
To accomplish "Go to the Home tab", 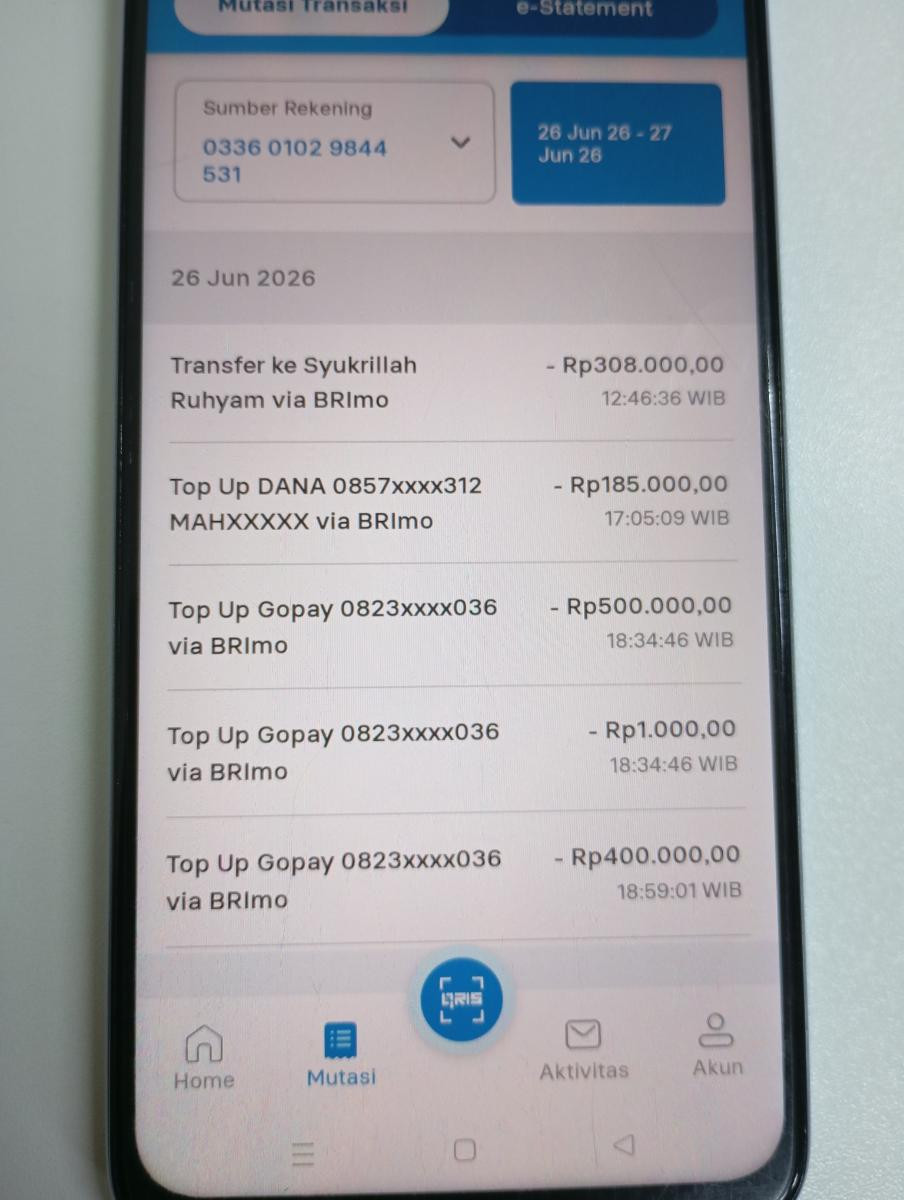I will [x=204, y=1058].
